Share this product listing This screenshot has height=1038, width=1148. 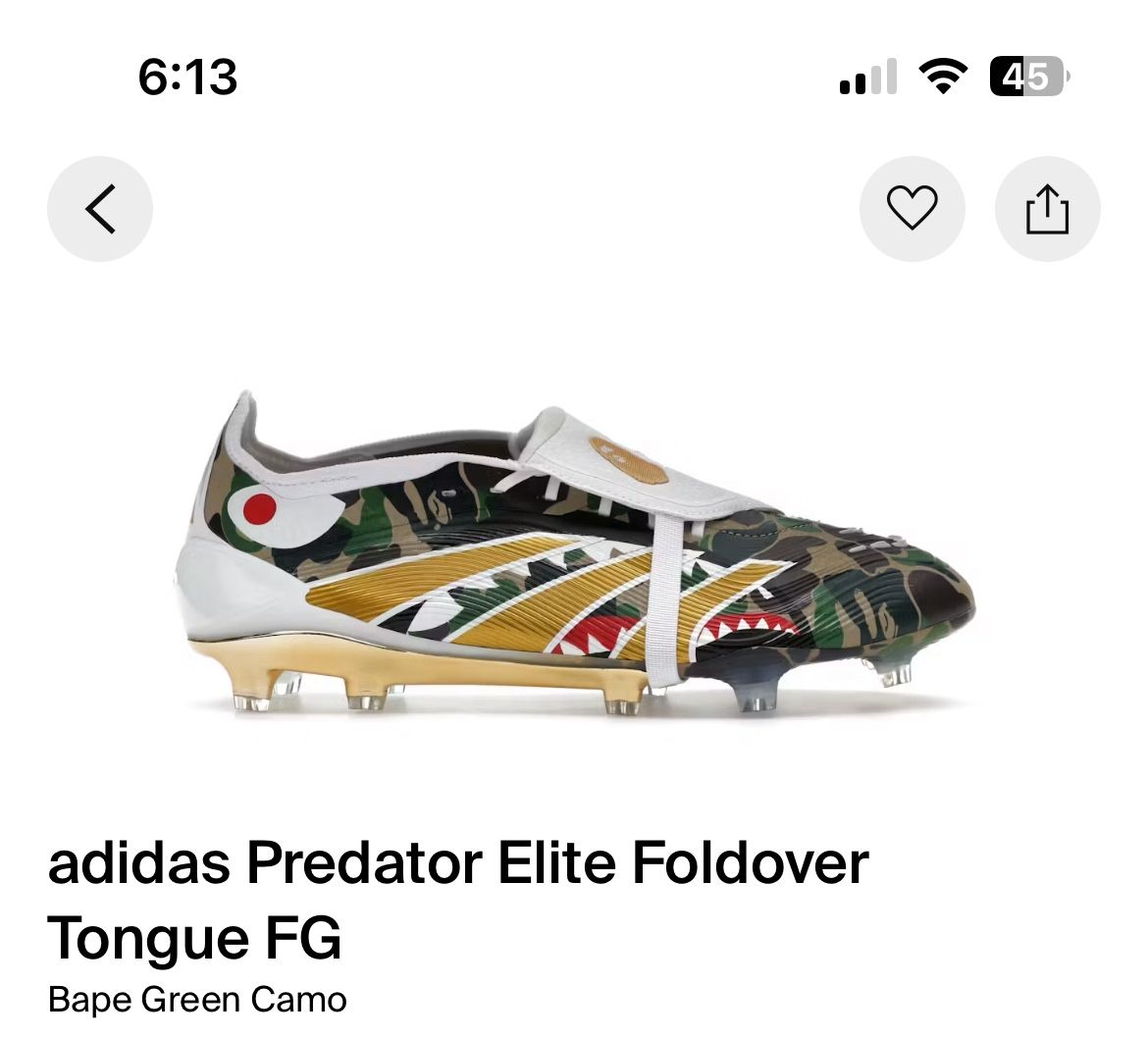1047,209
